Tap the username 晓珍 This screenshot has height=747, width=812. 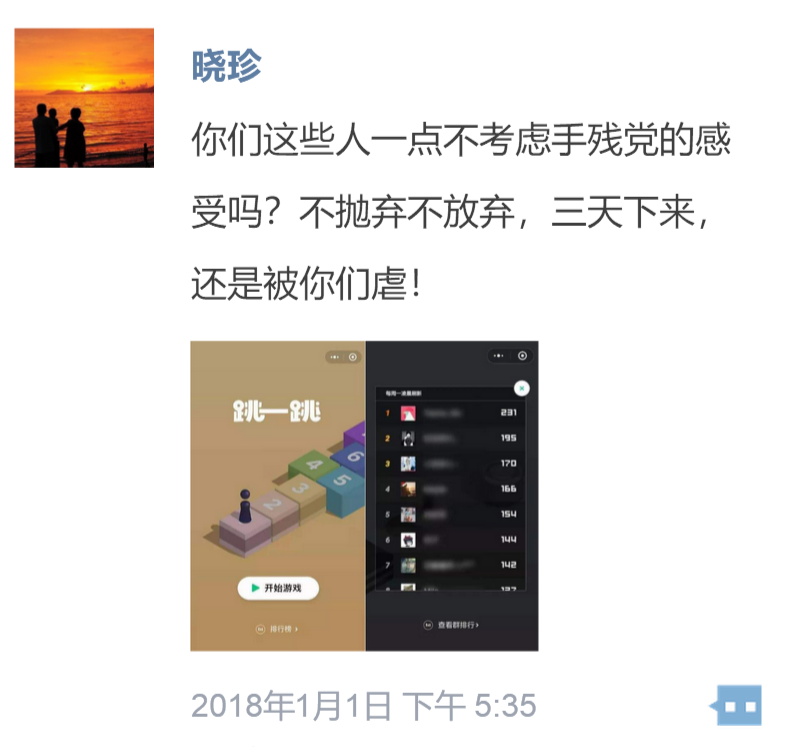click(226, 67)
